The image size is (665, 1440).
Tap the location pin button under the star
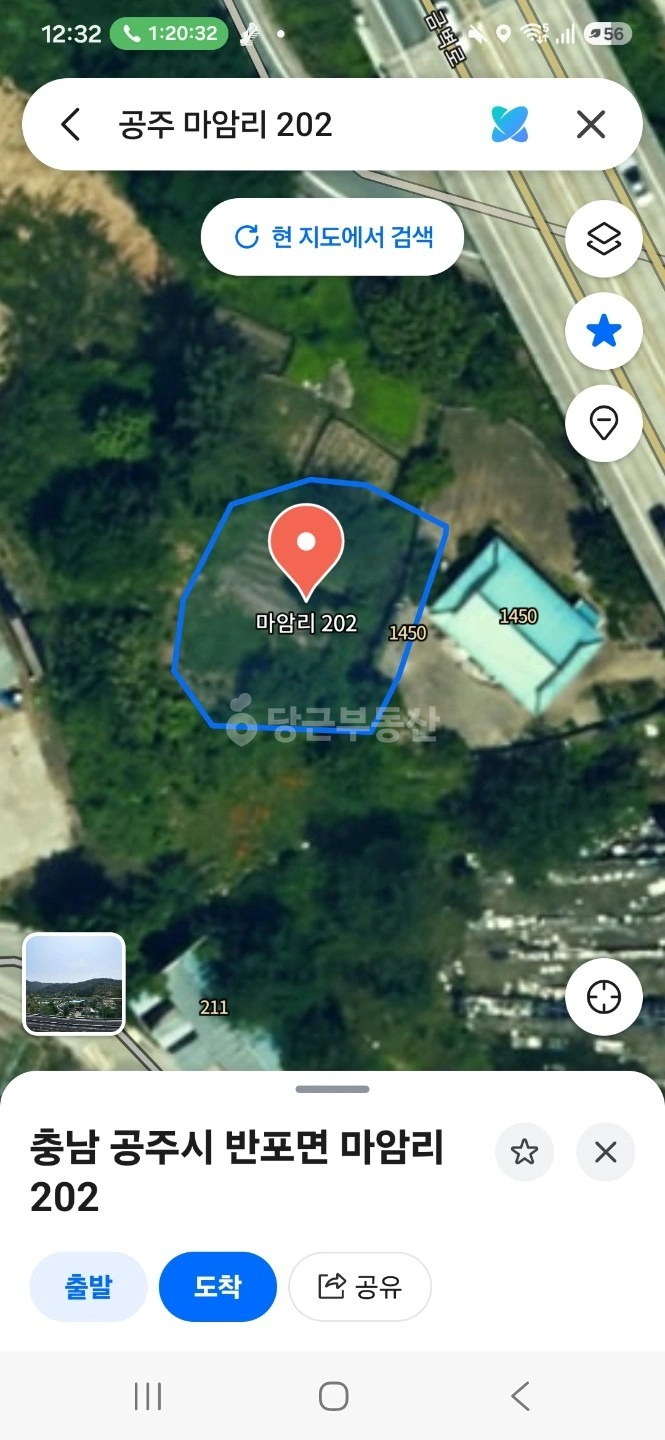604,423
